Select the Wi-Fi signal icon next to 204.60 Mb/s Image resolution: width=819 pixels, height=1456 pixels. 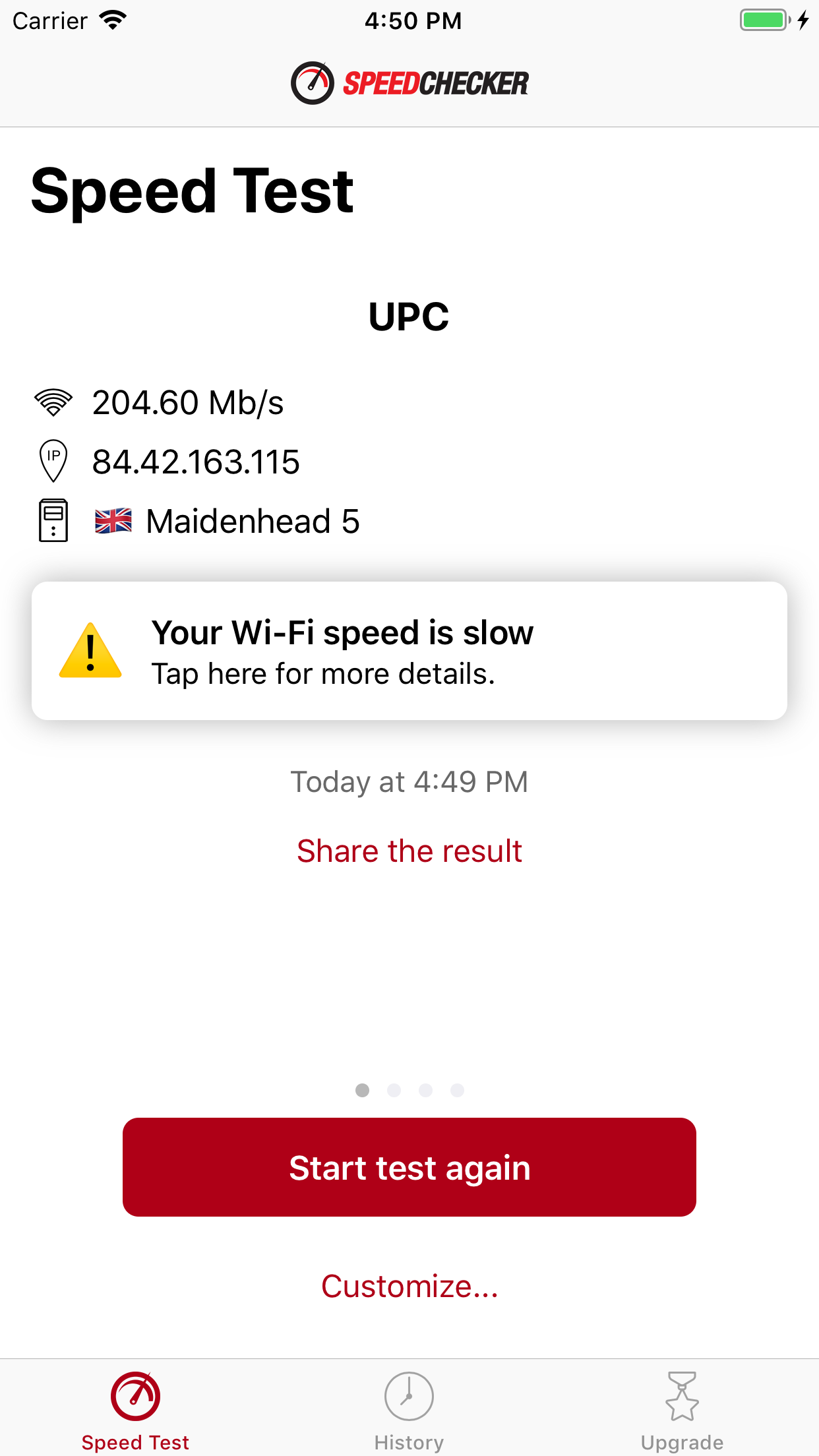[x=54, y=401]
